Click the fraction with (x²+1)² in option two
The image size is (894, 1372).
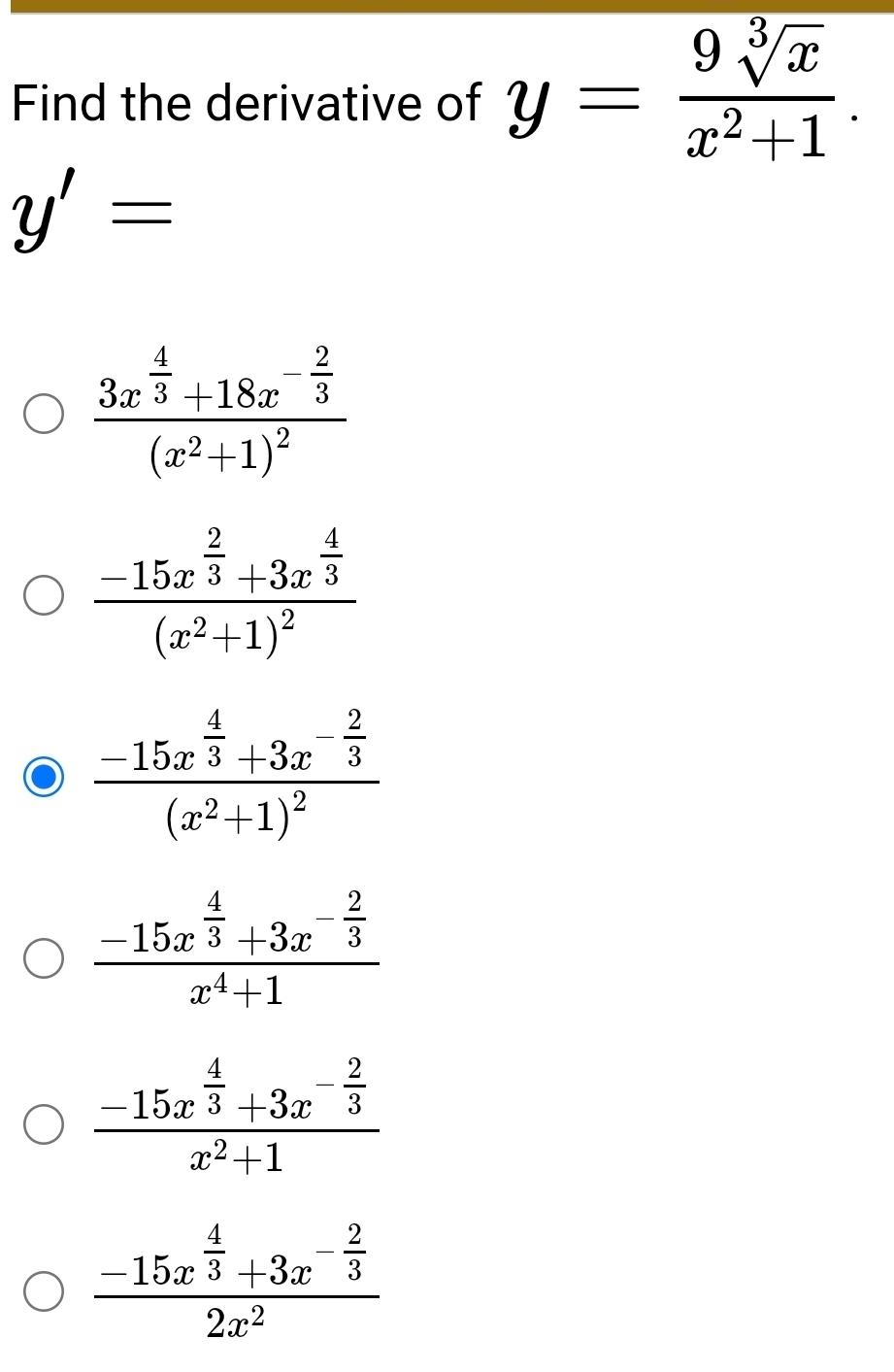click(x=225, y=626)
